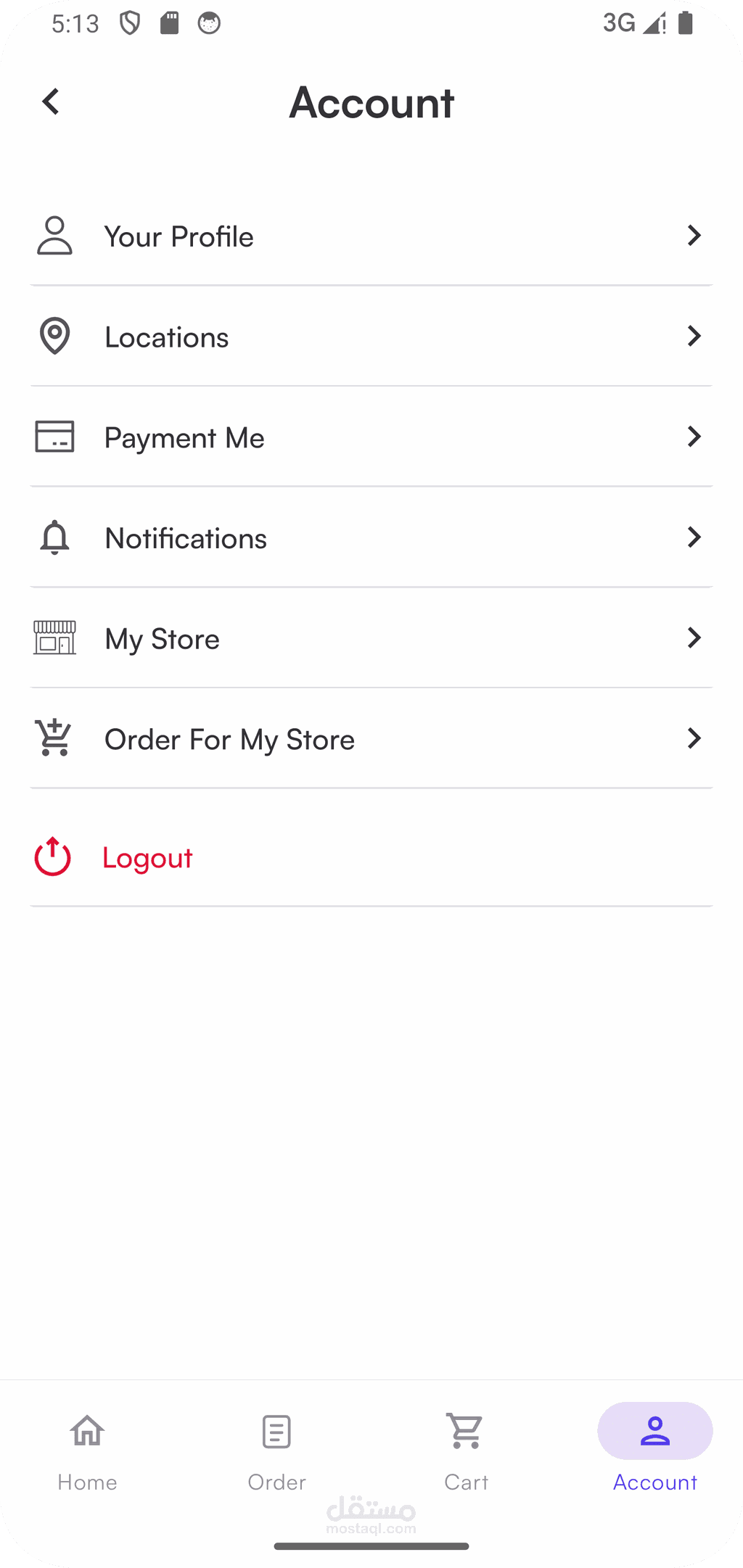Log out of the account

147,857
